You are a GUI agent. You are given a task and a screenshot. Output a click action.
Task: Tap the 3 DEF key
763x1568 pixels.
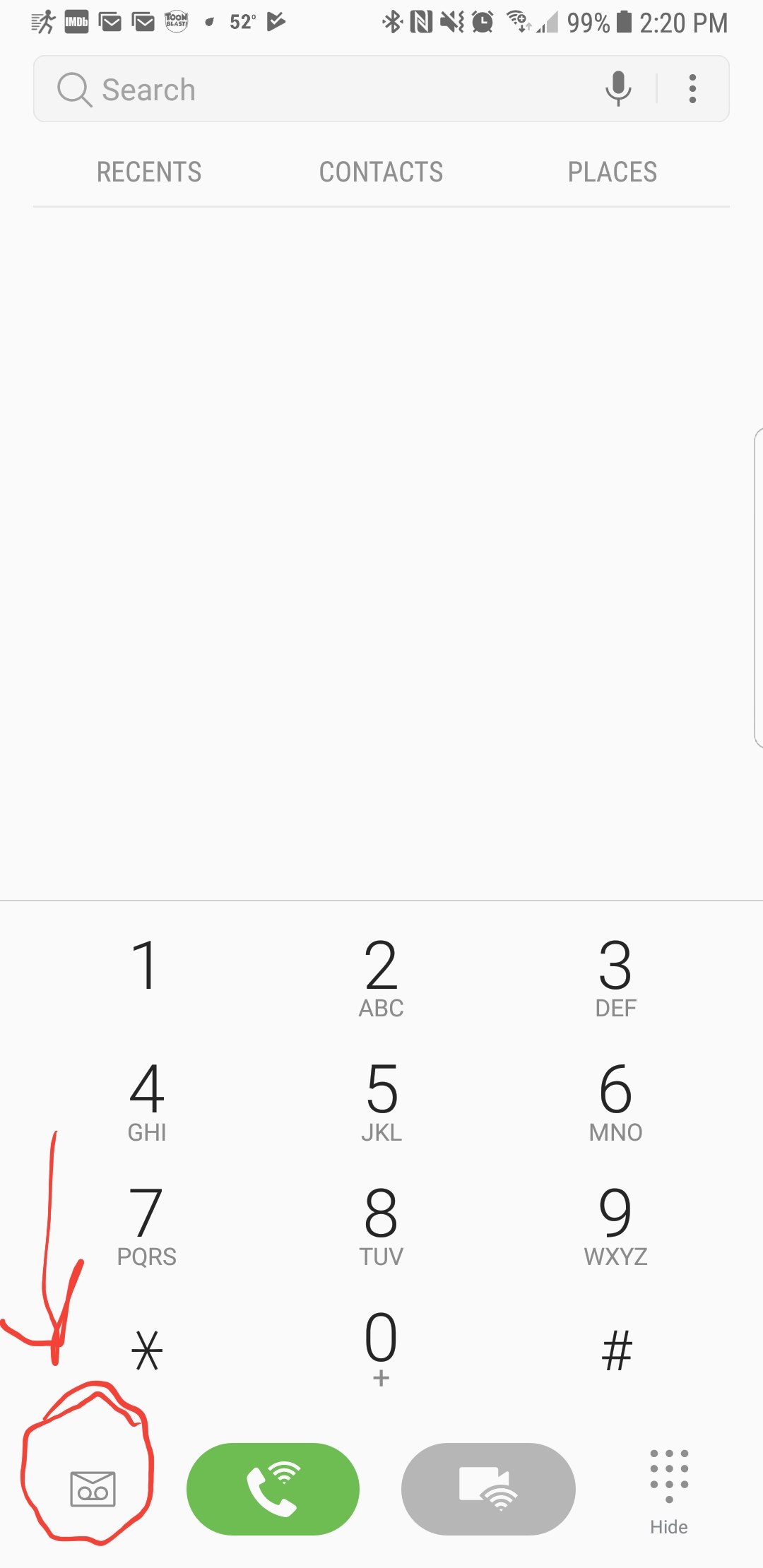tap(615, 976)
